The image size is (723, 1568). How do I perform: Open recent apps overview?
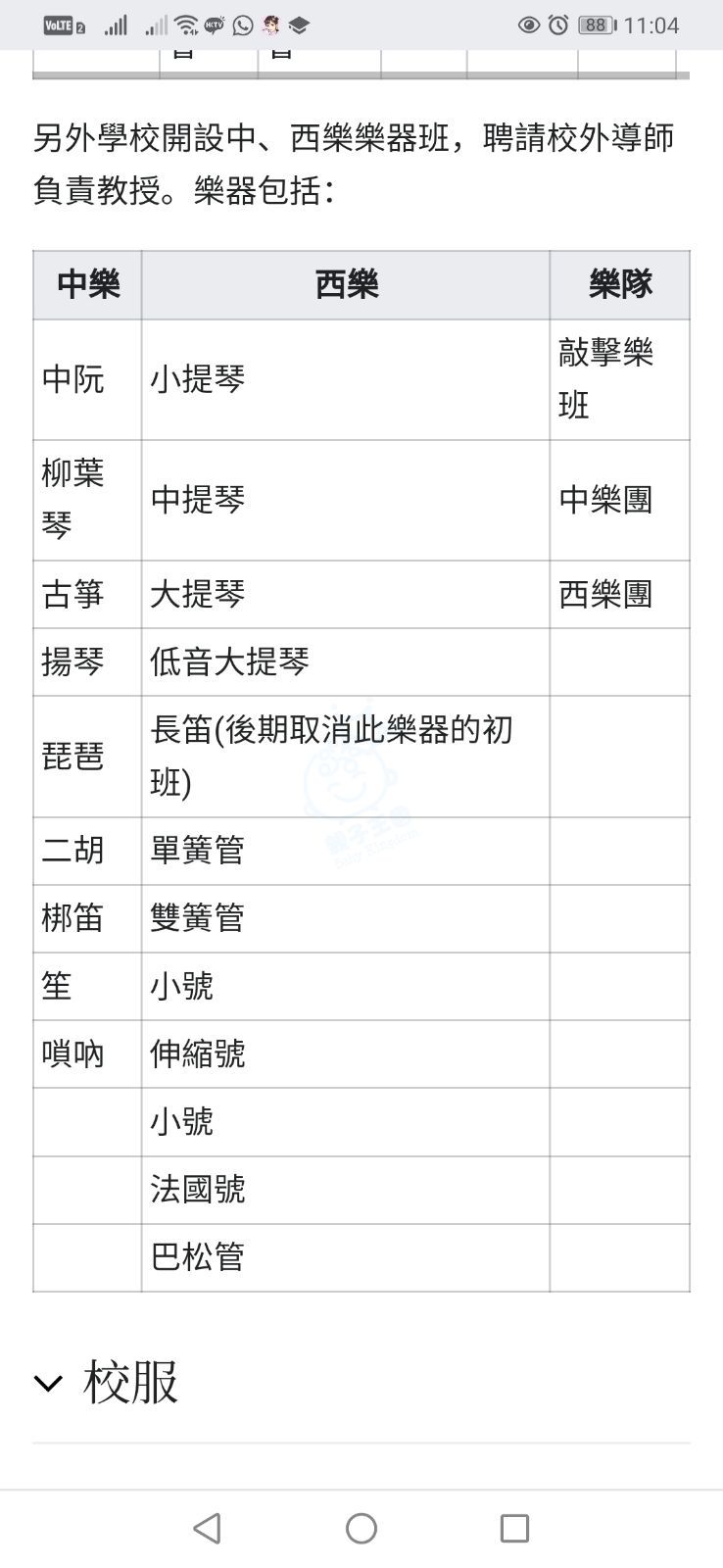514,1528
